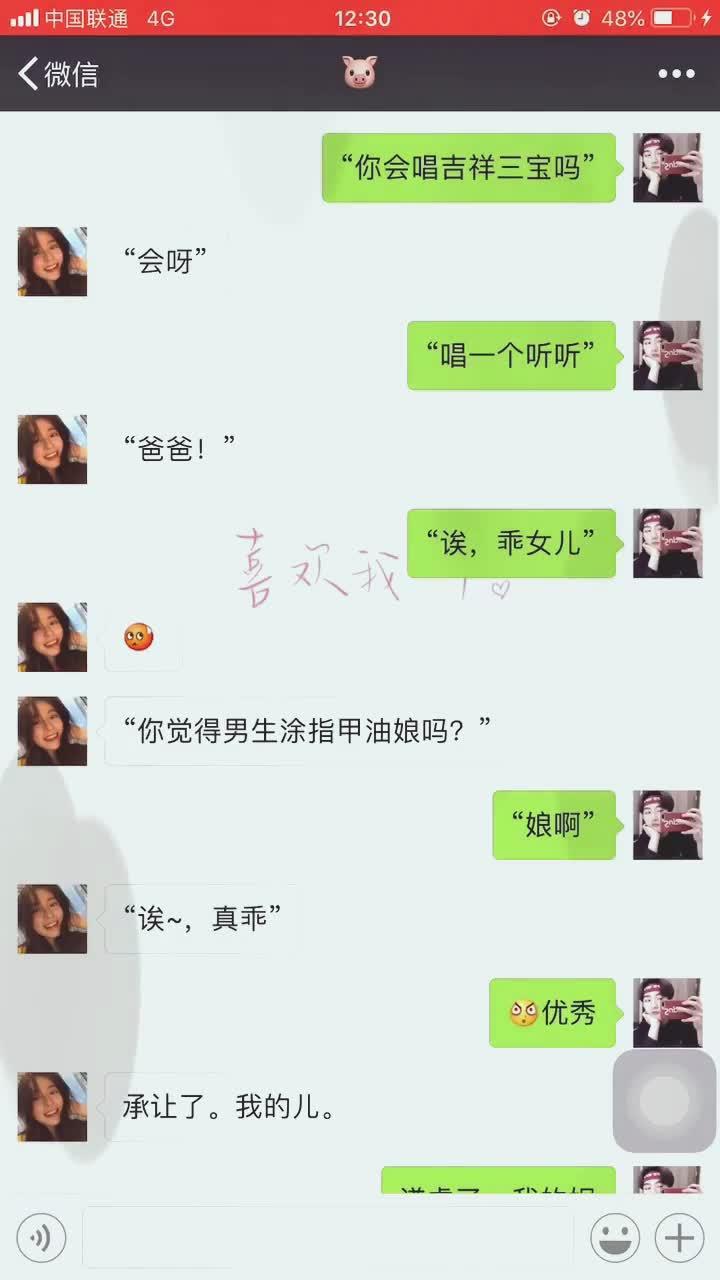The image size is (720, 1280).
Task: Focus the message text field
Action: click(328, 1238)
